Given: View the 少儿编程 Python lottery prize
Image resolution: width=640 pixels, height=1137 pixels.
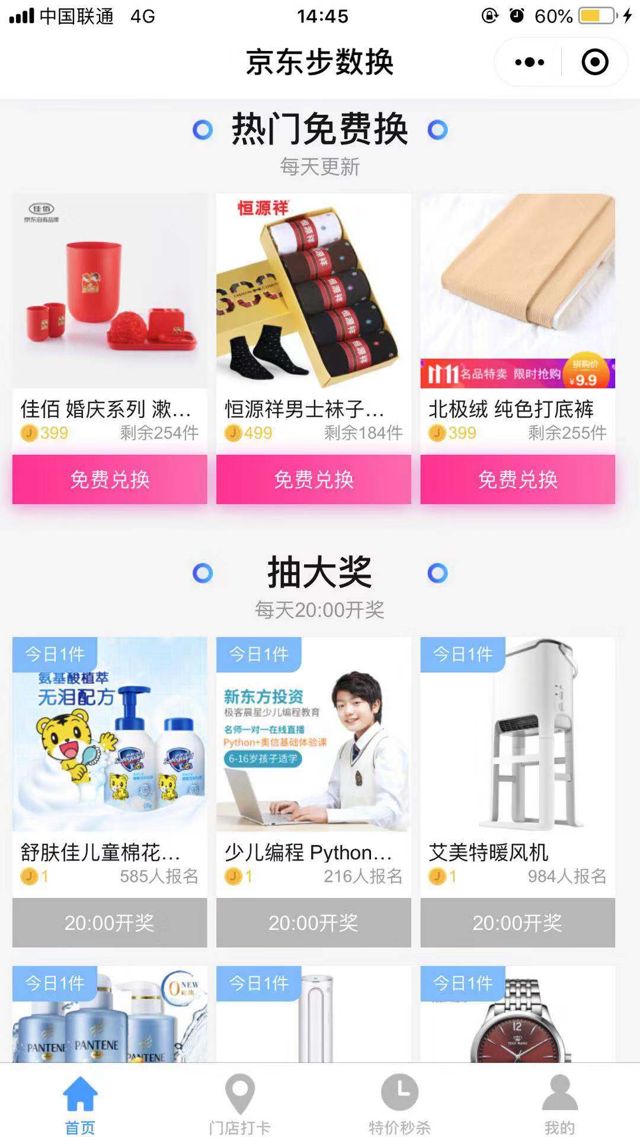Looking at the screenshot, I should point(313,735).
